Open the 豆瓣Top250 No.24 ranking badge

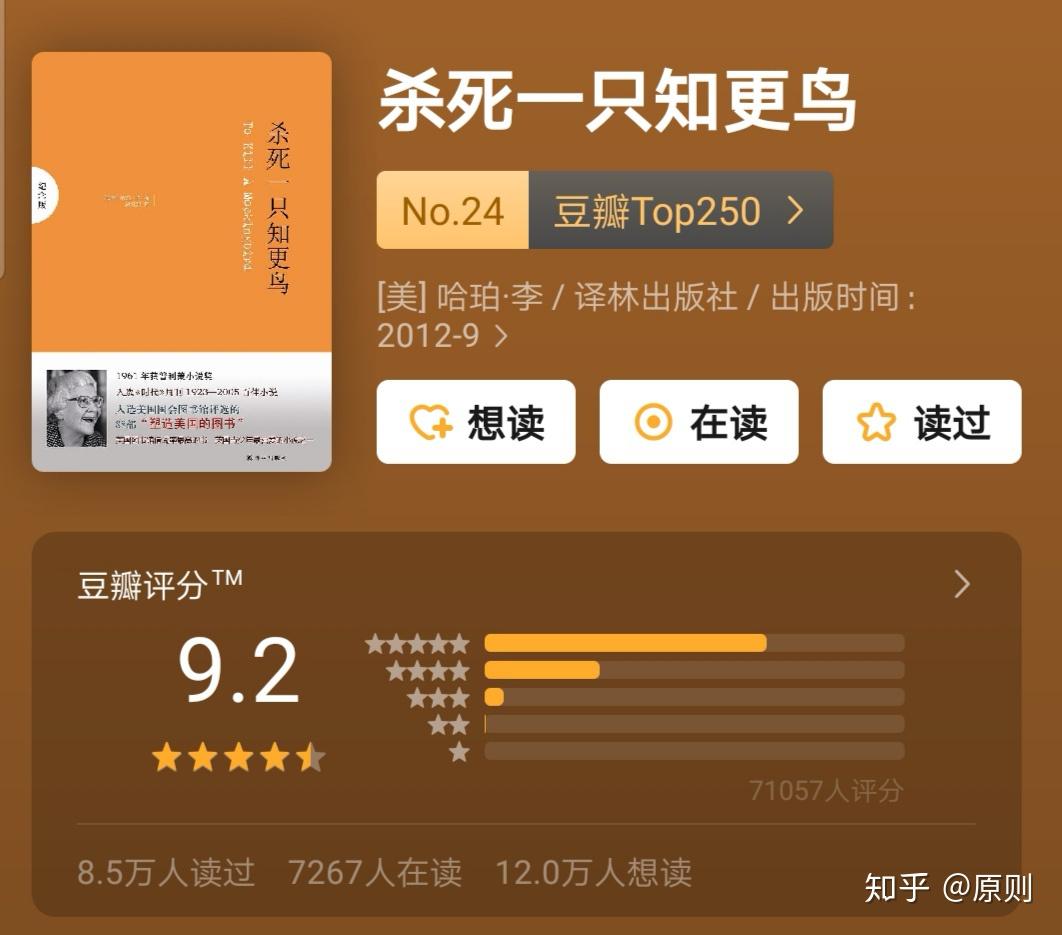click(604, 210)
